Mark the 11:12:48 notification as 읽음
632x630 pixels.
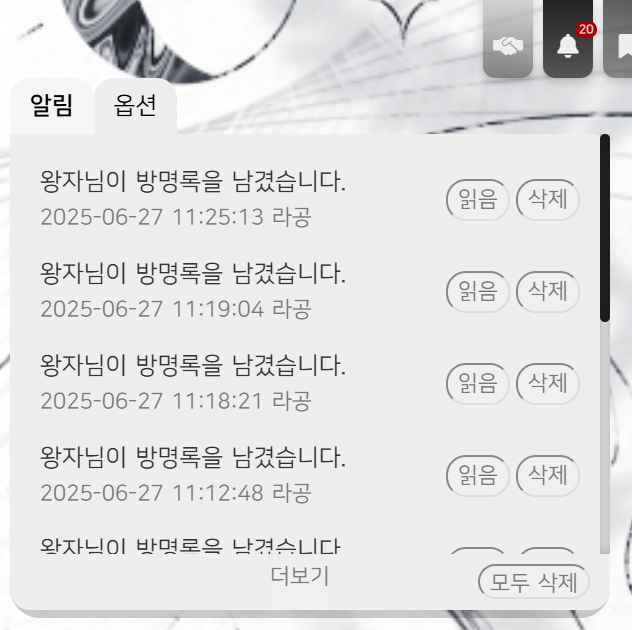(x=477, y=475)
